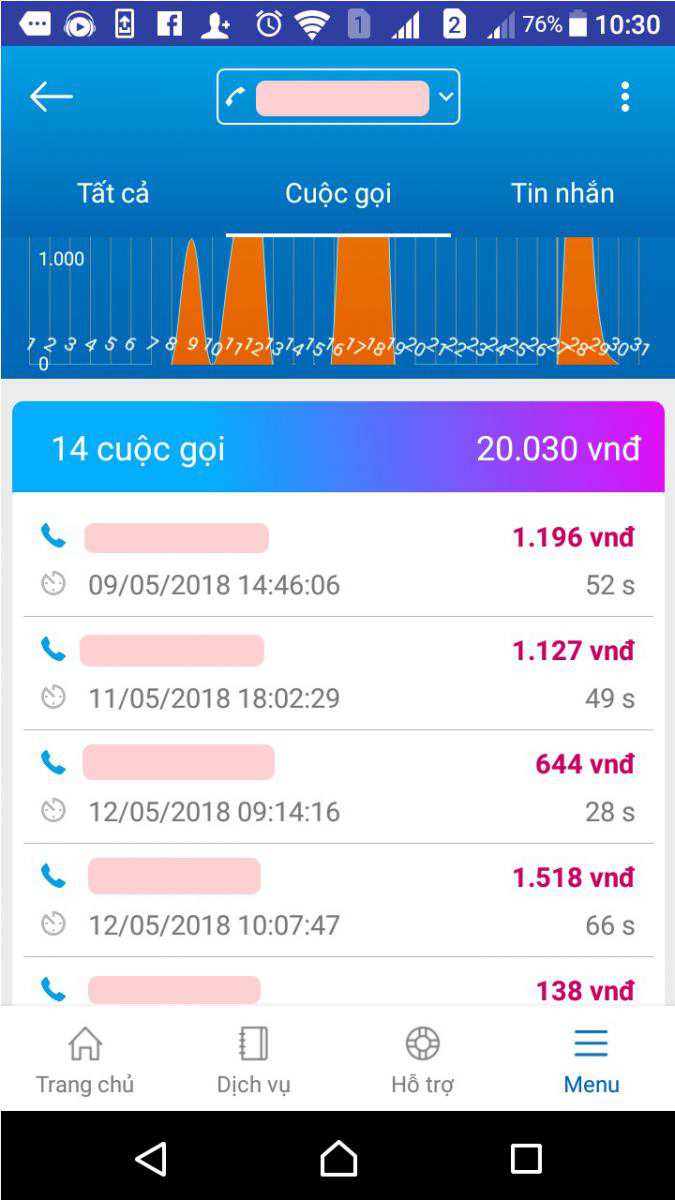Switch to the Tin nhắn tab
This screenshot has width=675, height=1200.
coord(562,193)
